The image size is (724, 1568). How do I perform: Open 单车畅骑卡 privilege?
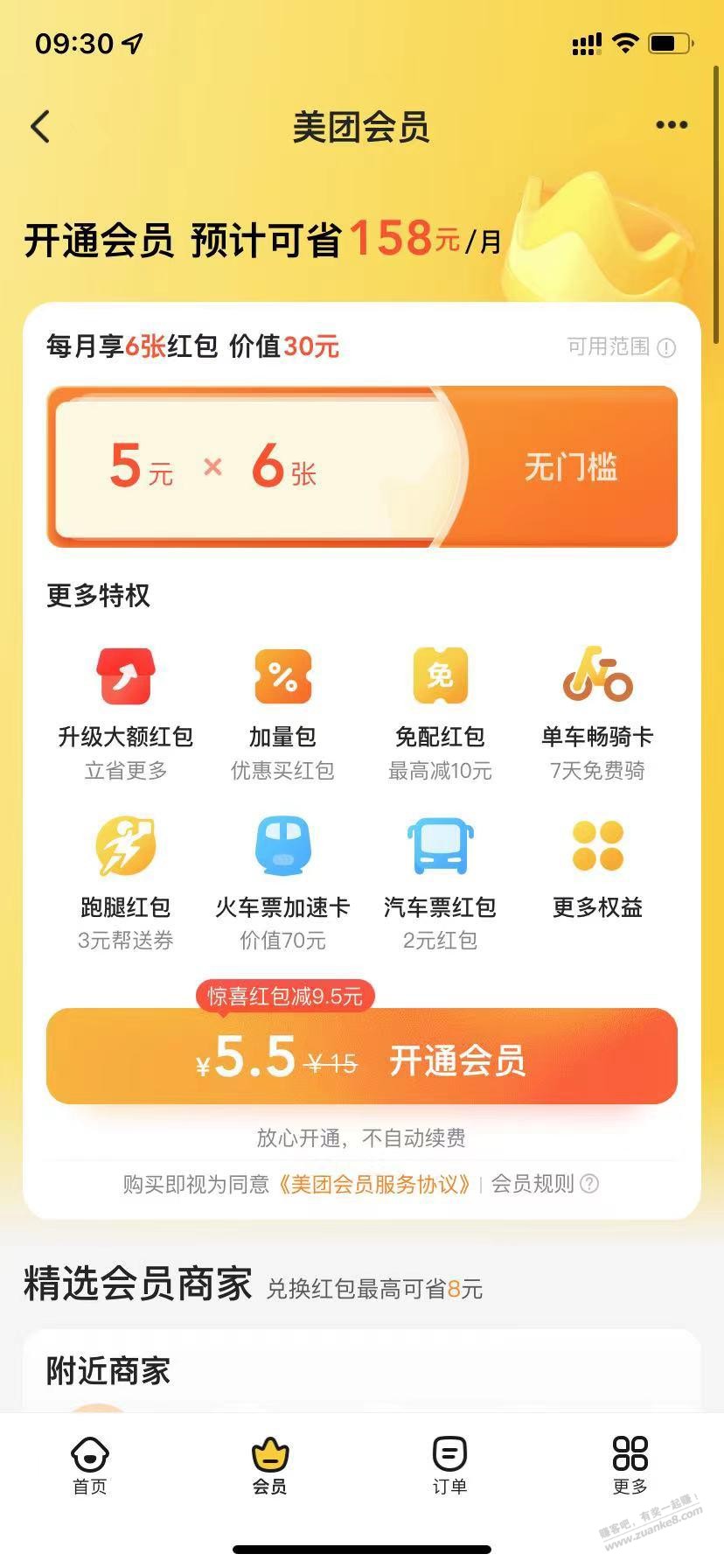tap(597, 710)
